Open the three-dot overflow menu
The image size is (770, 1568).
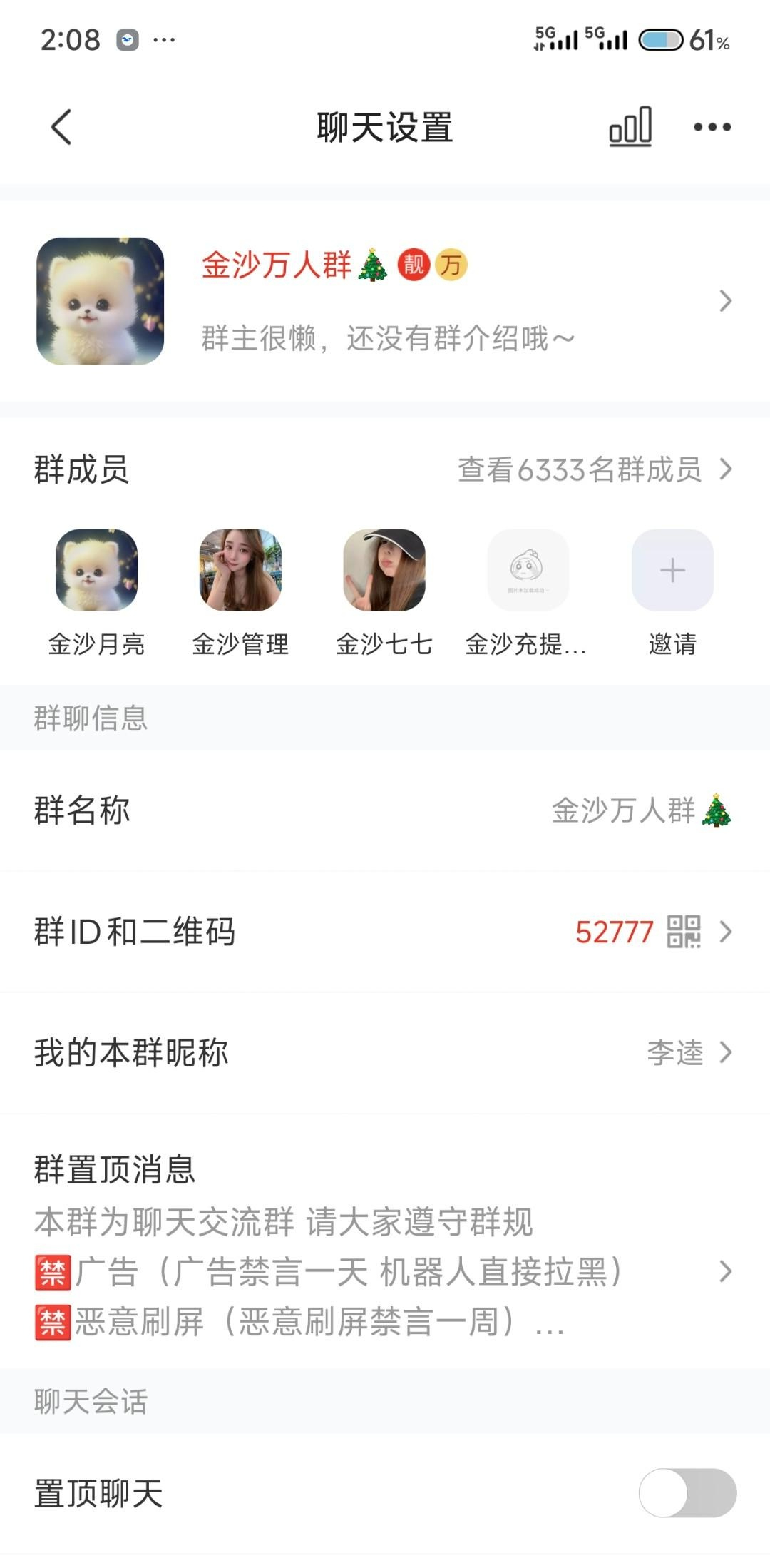[x=712, y=127]
